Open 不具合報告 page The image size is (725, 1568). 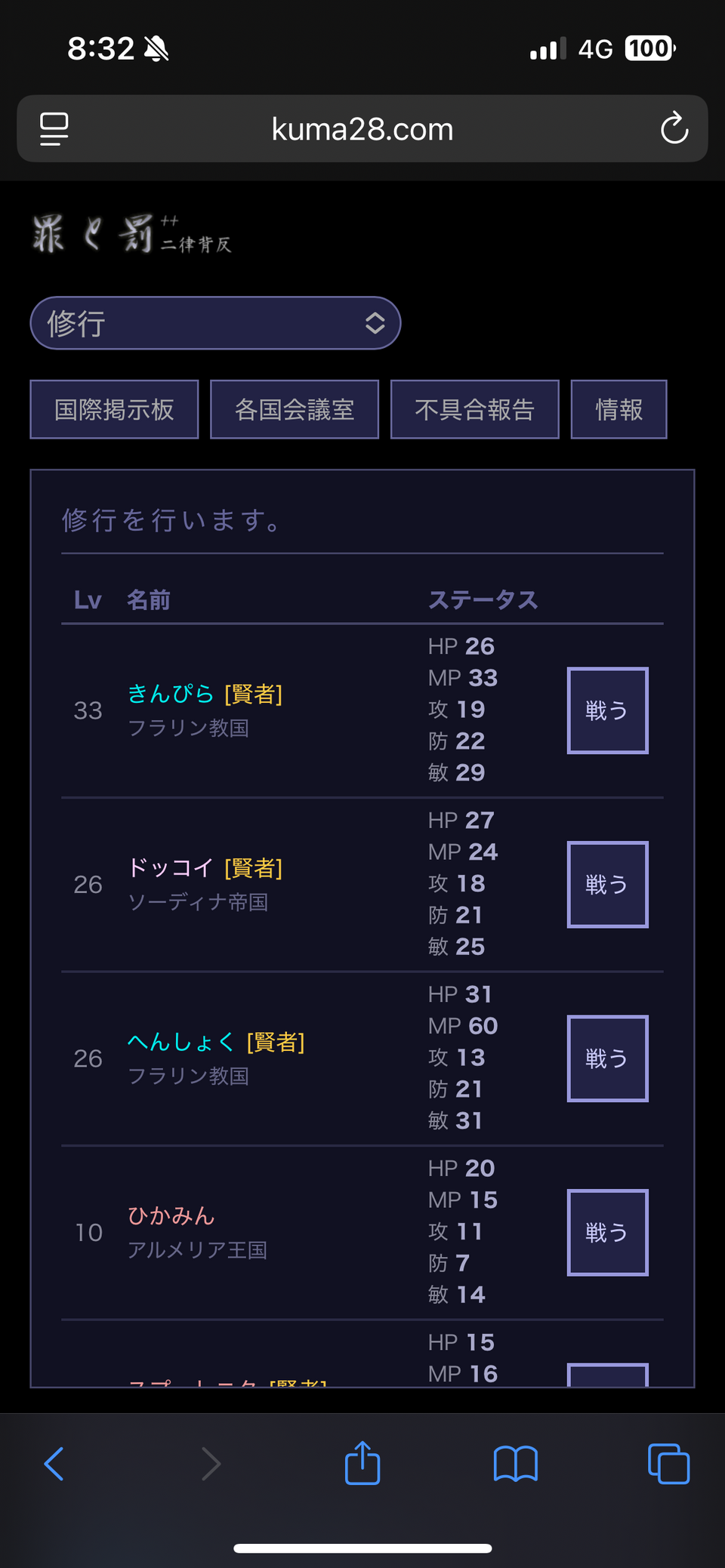(x=474, y=409)
